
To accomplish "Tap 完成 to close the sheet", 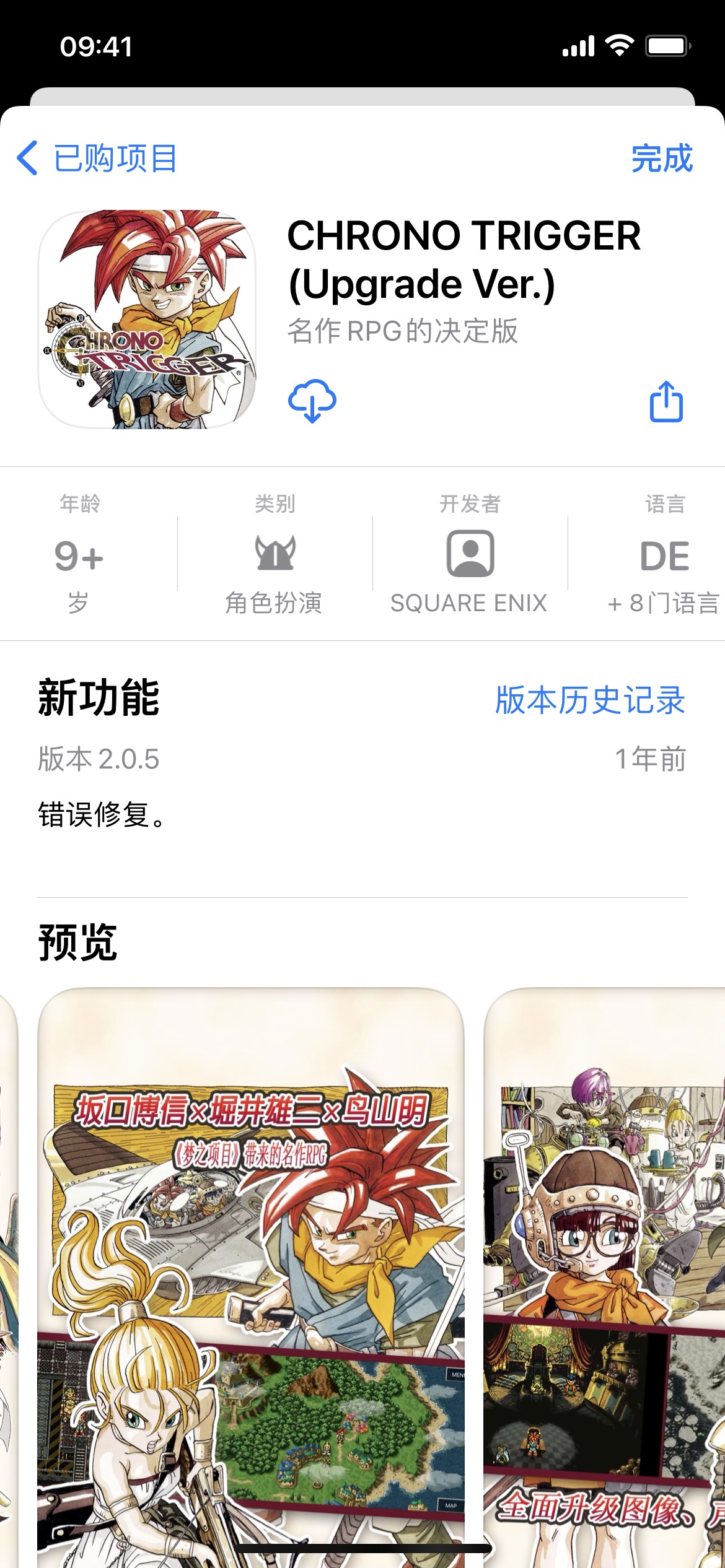I will (x=661, y=159).
